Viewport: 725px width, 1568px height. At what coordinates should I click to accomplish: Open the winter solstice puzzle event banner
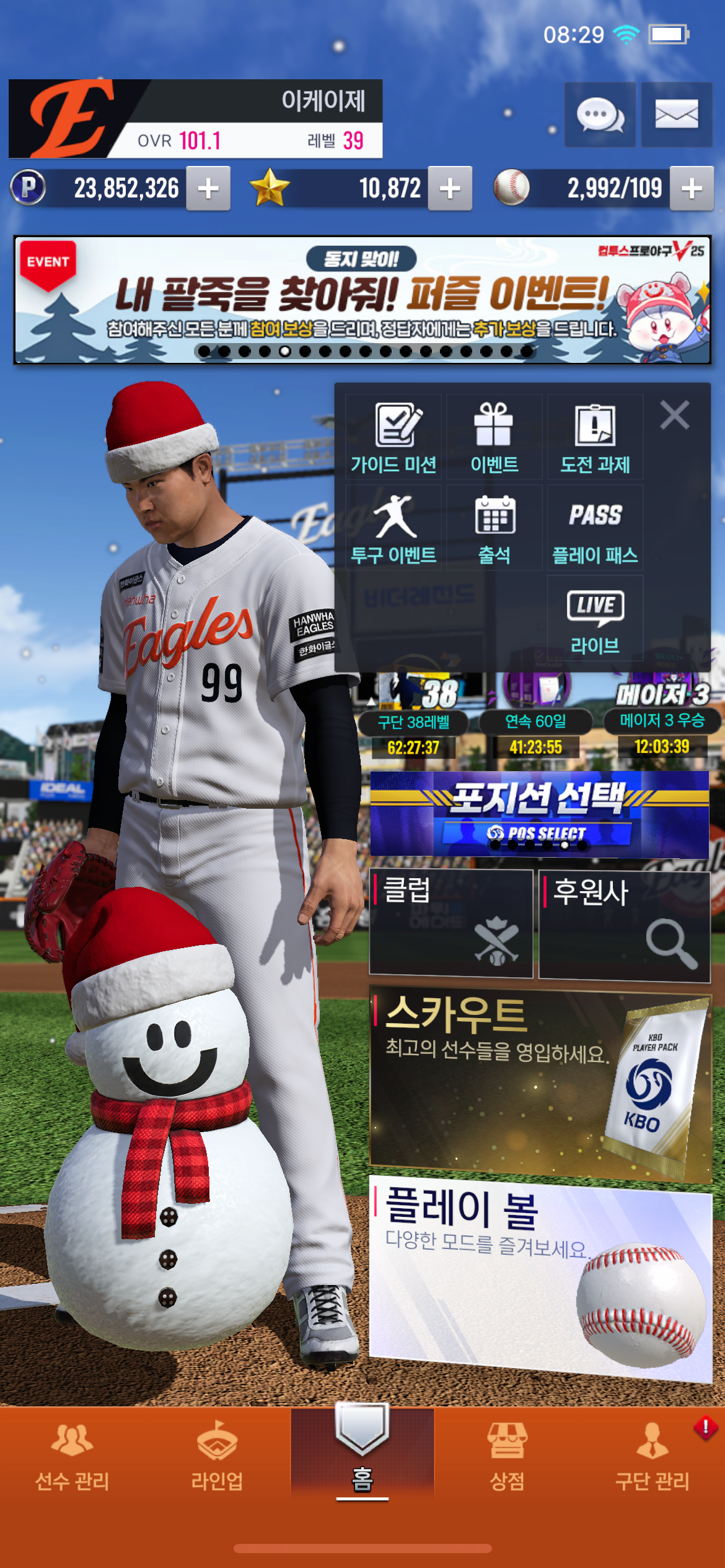coord(362,300)
